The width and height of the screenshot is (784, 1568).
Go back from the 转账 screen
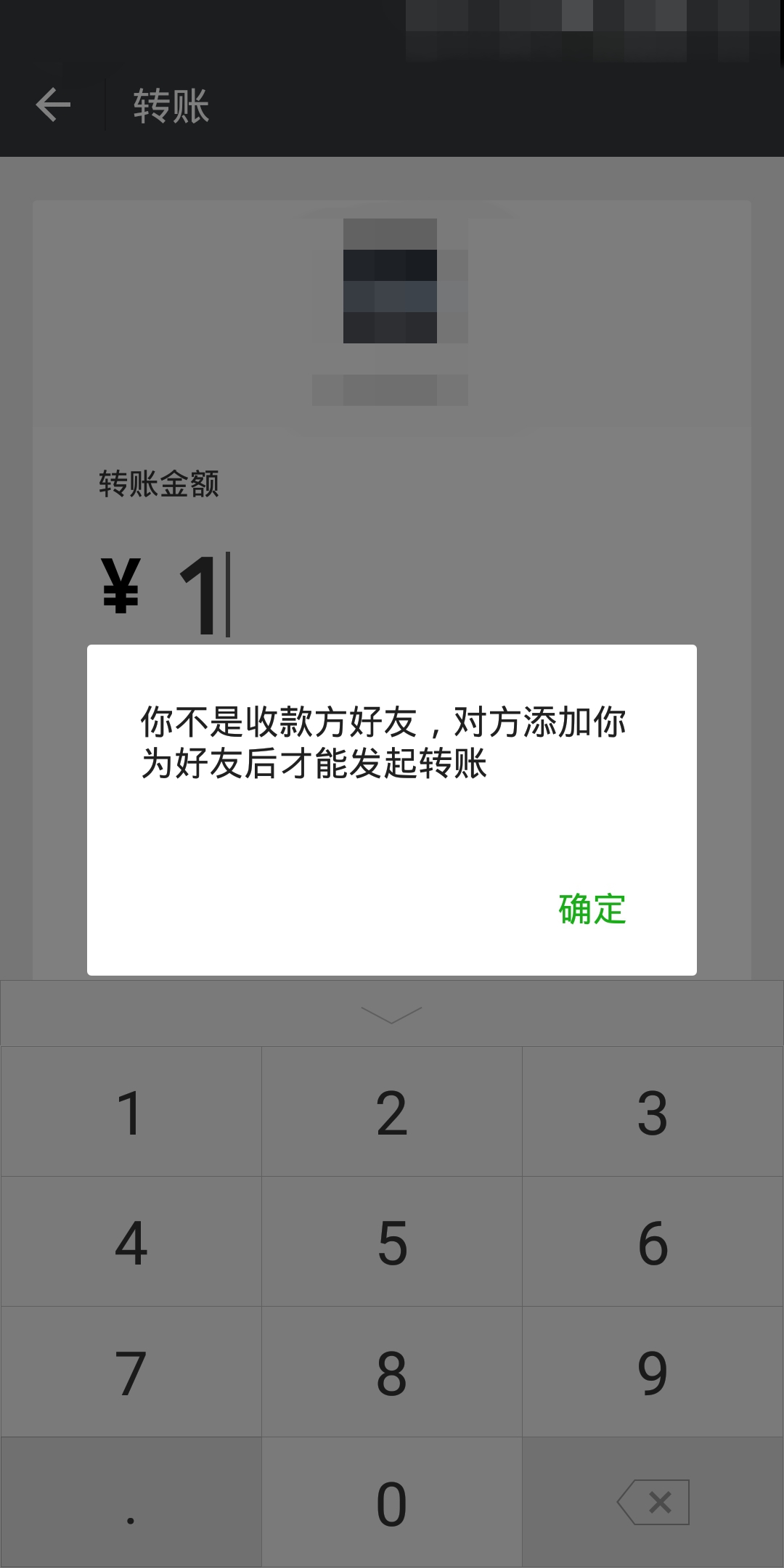[53, 105]
